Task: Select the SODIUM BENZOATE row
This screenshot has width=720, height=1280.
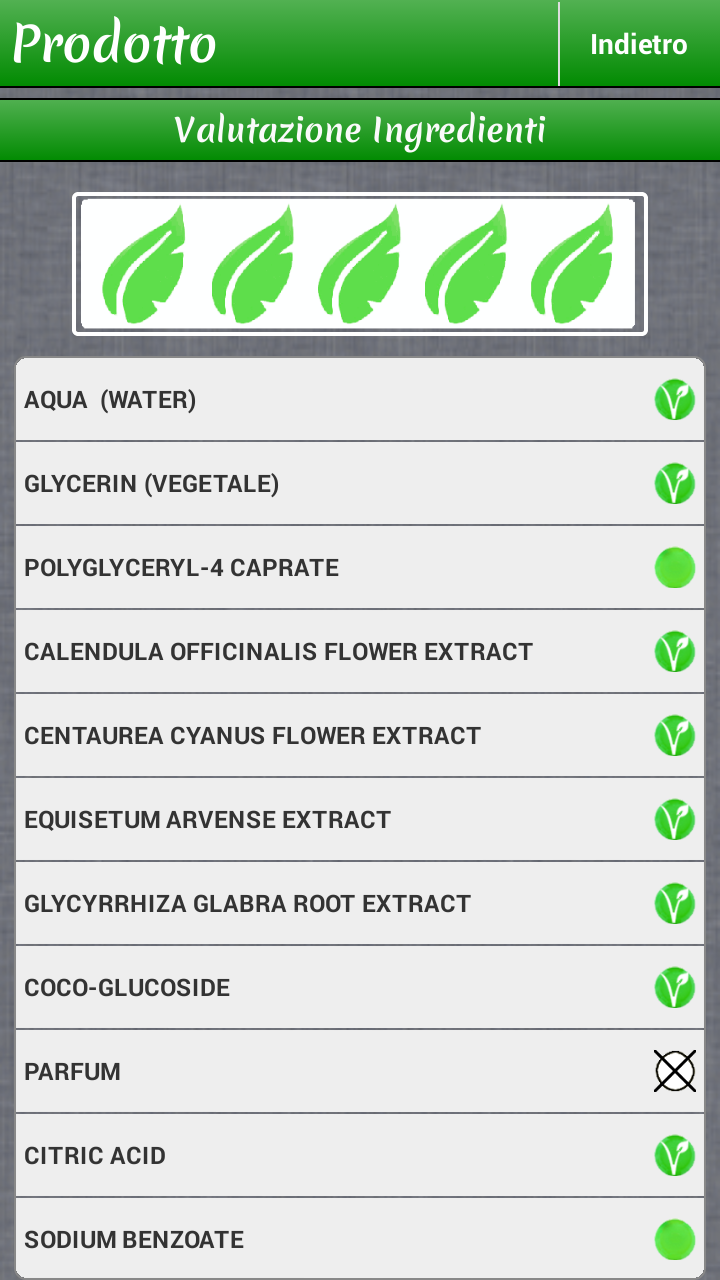Action: point(360,1239)
